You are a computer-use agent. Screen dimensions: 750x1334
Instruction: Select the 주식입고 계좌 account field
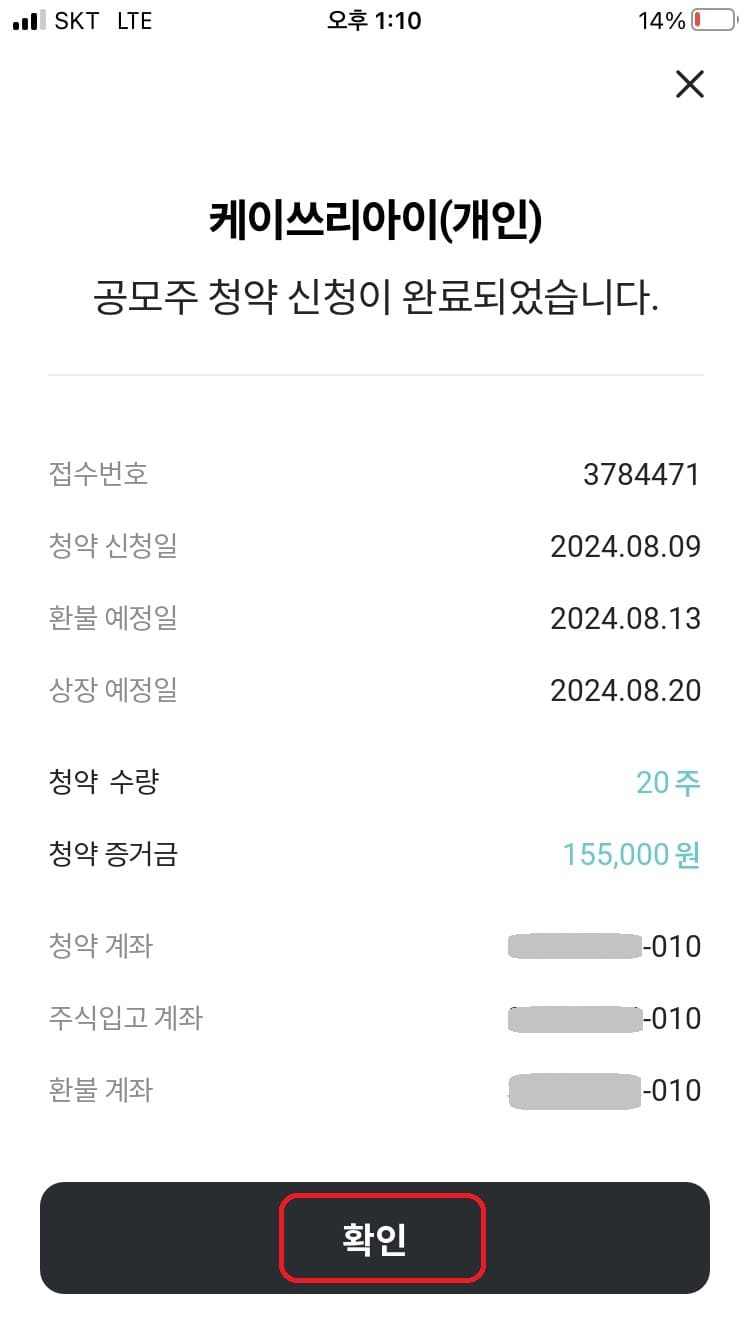600,1018
